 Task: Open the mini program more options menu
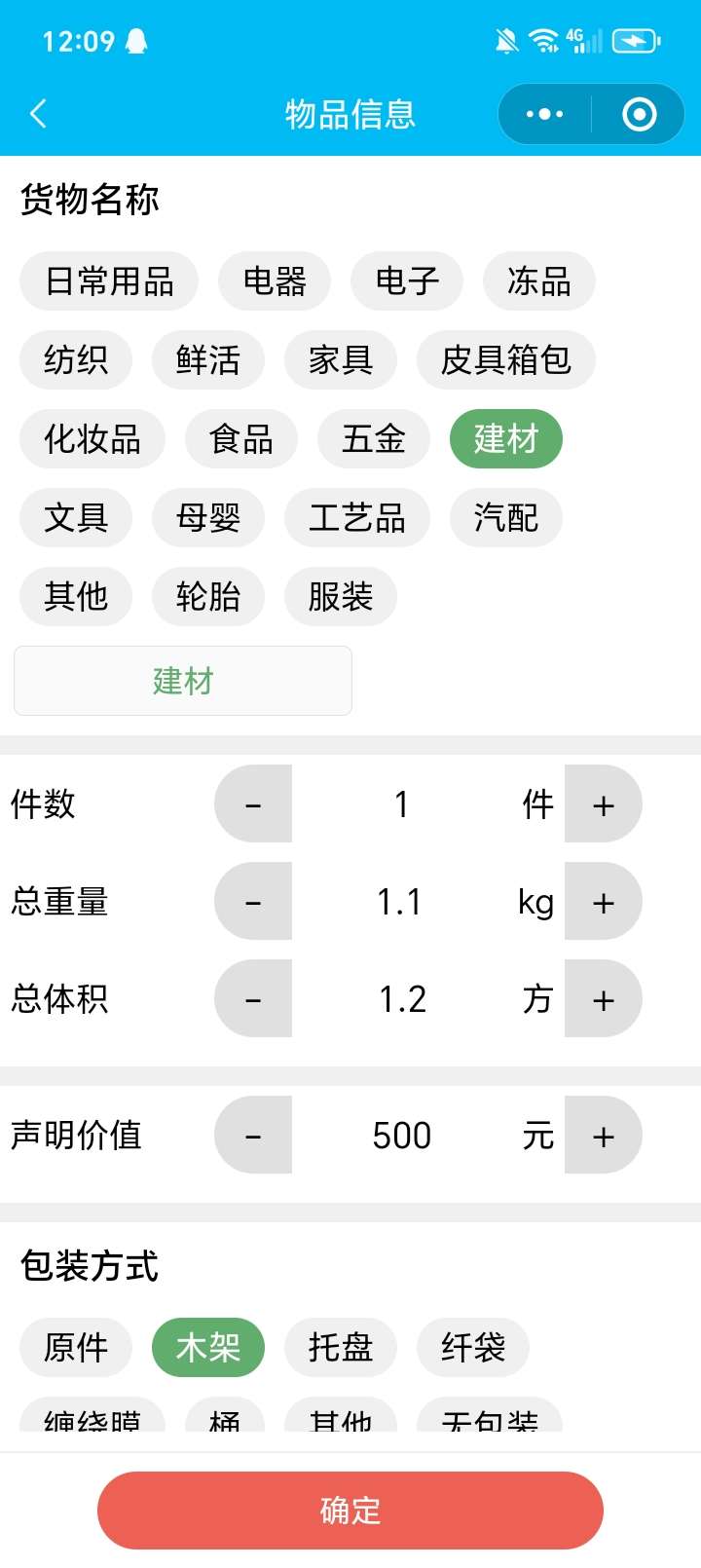pos(544,114)
